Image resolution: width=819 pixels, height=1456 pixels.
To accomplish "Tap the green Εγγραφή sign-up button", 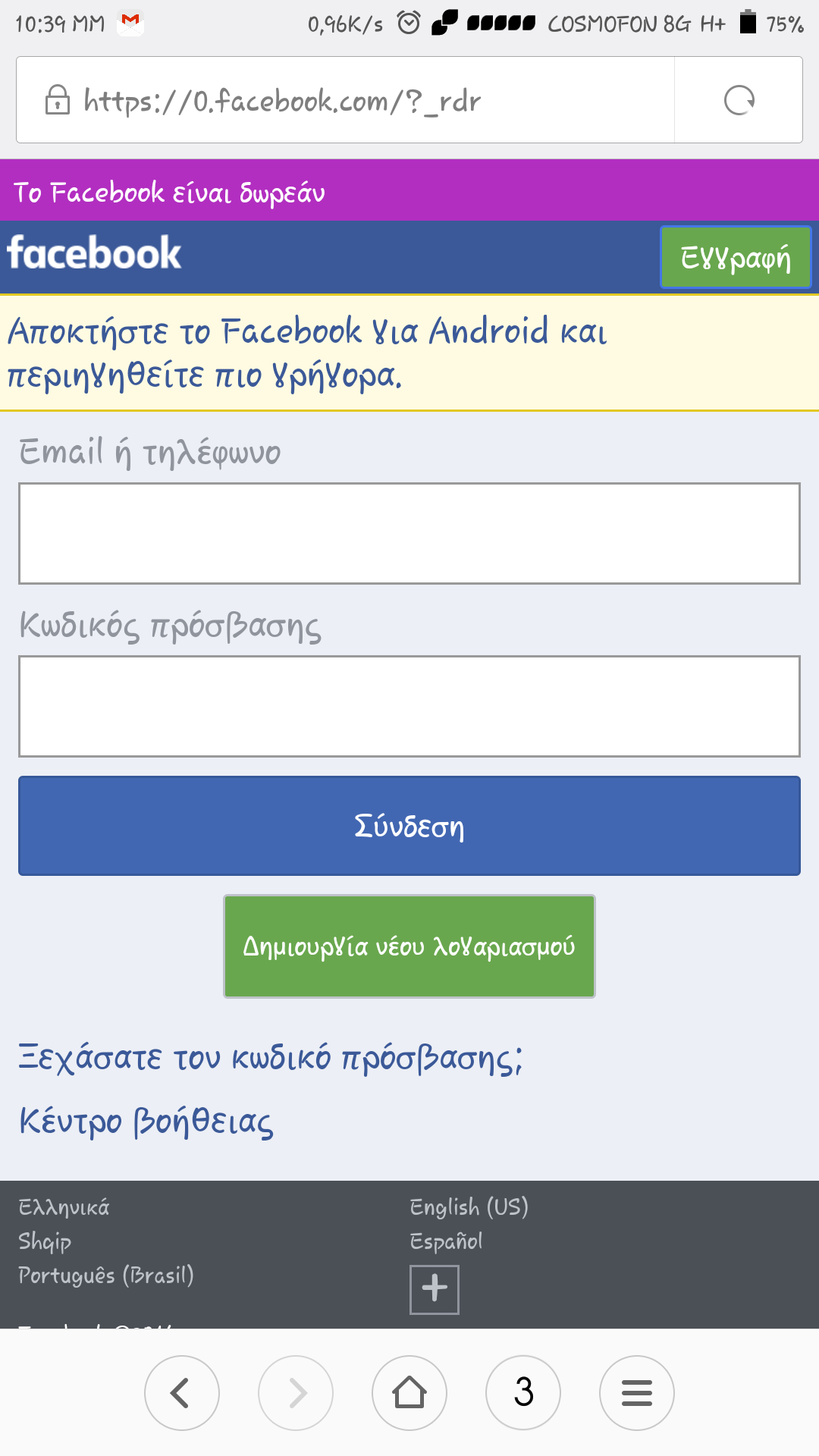I will click(x=736, y=258).
